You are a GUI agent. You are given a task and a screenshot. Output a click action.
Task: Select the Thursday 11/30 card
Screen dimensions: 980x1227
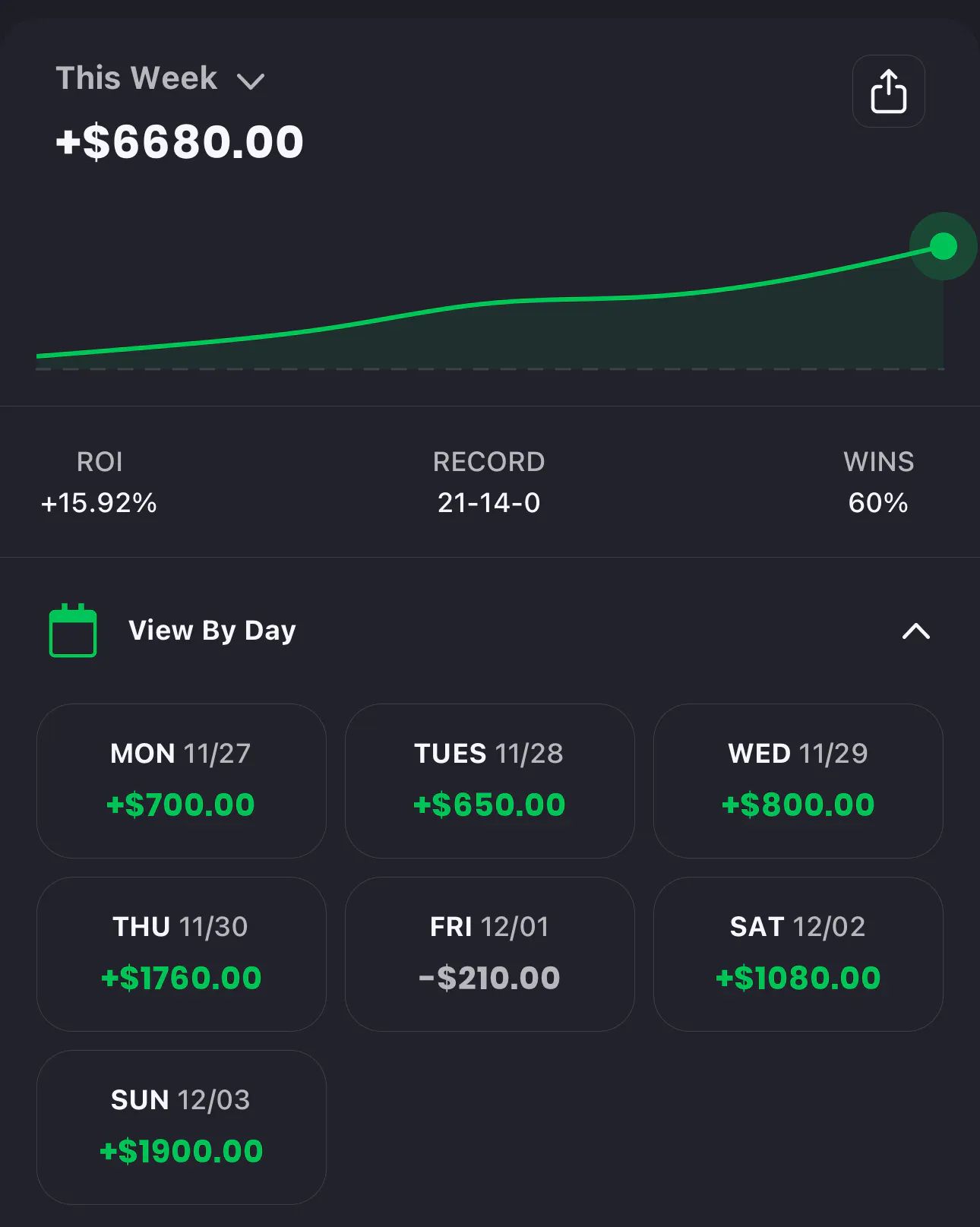click(181, 953)
